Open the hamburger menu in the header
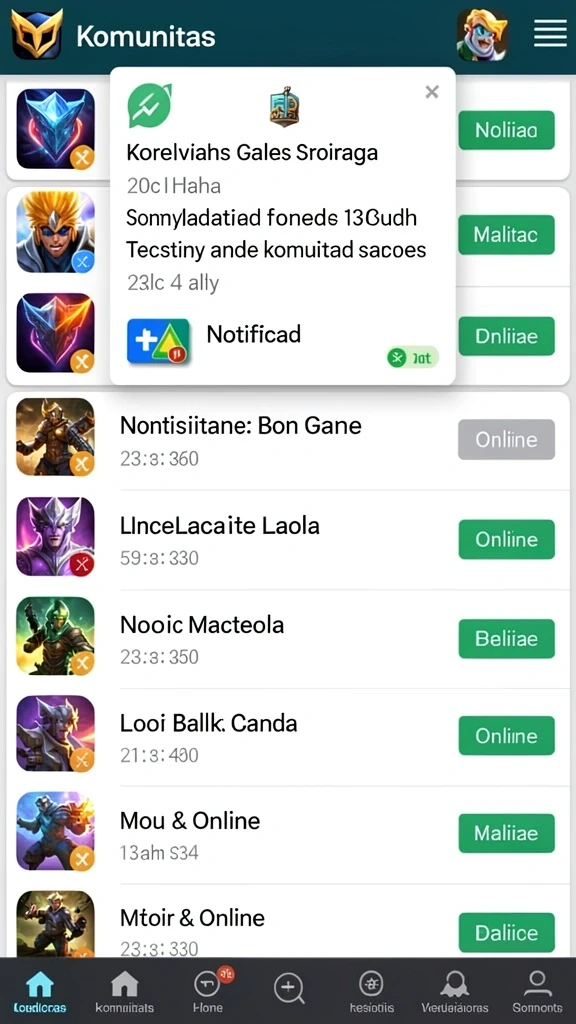576x1024 pixels. 550,33
